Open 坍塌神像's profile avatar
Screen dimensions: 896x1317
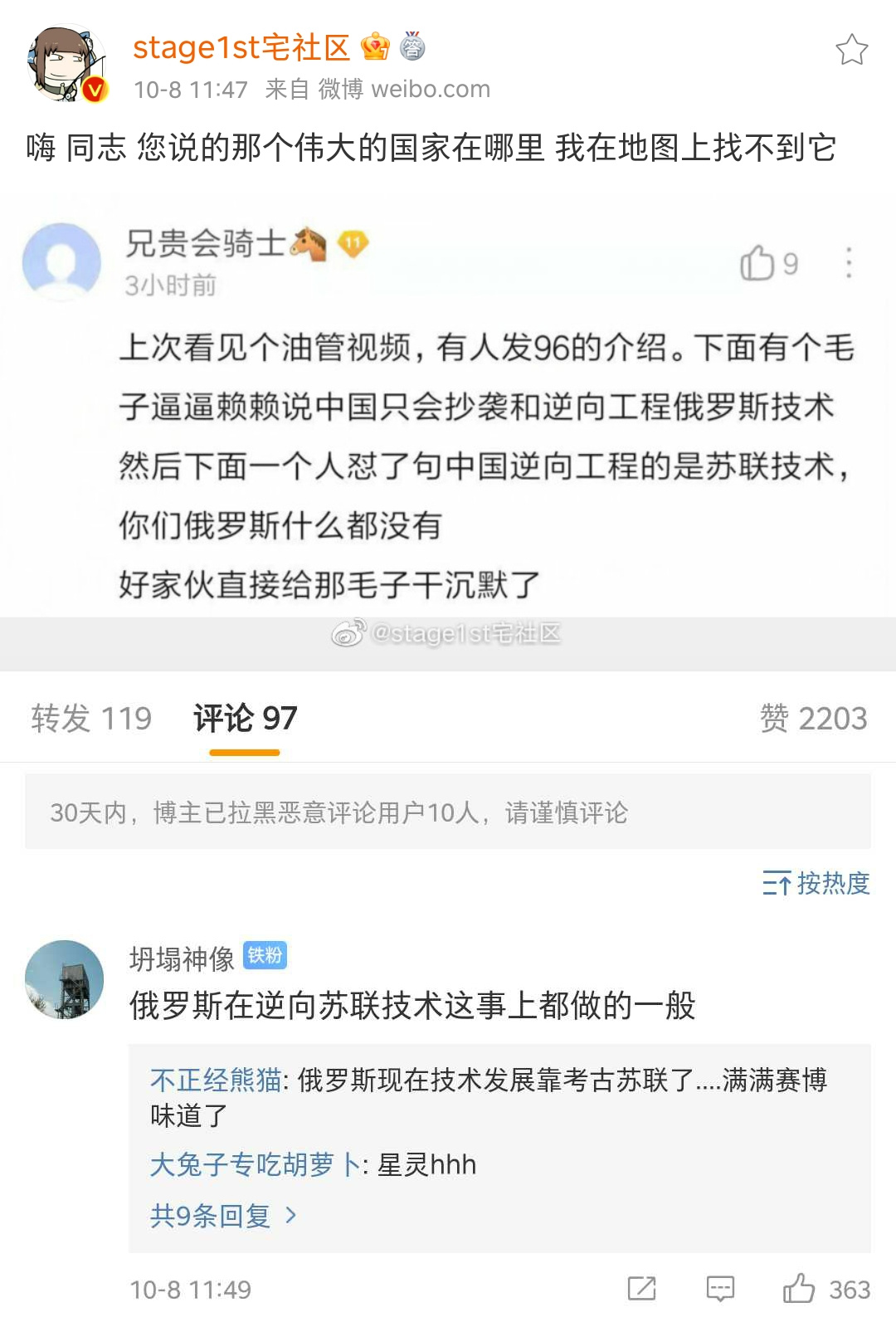65,979
